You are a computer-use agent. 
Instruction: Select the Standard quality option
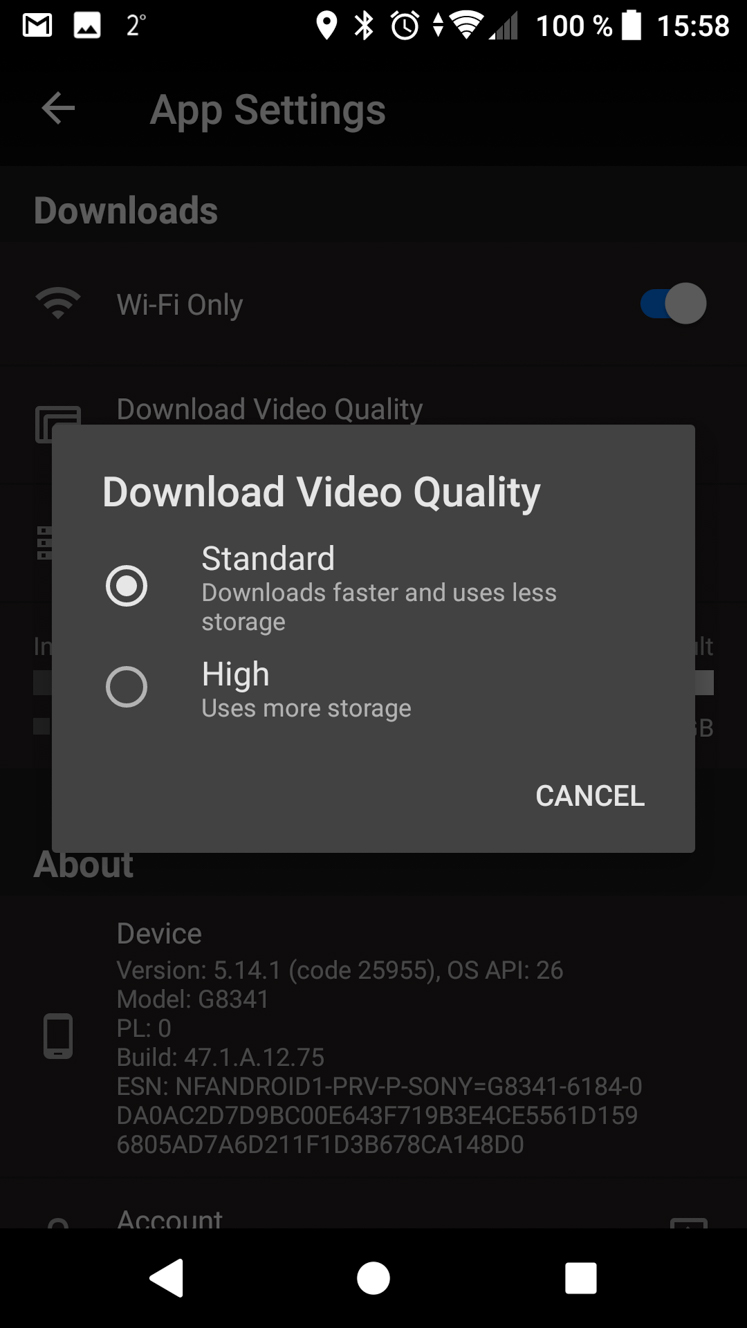click(x=373, y=587)
